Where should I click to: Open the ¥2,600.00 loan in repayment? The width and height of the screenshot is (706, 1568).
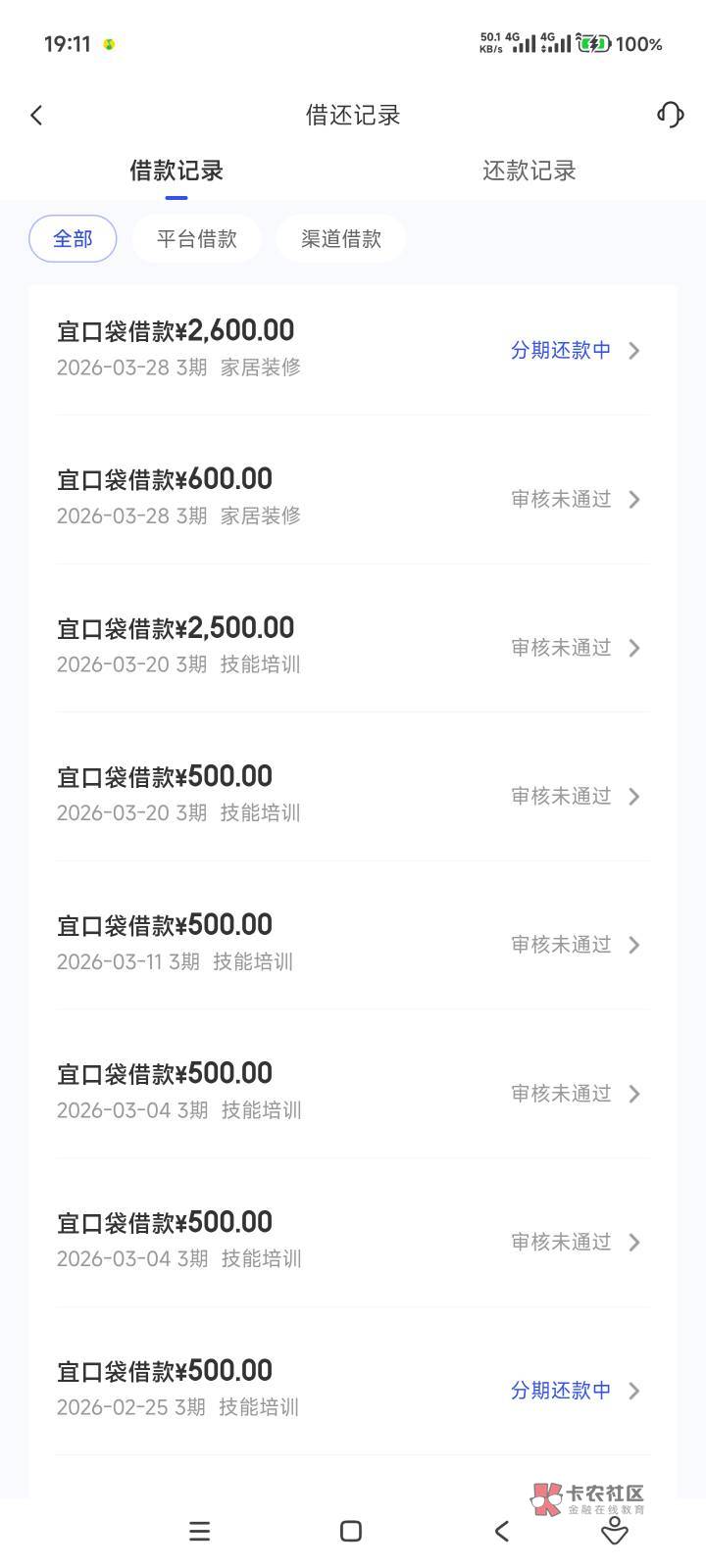(x=353, y=349)
